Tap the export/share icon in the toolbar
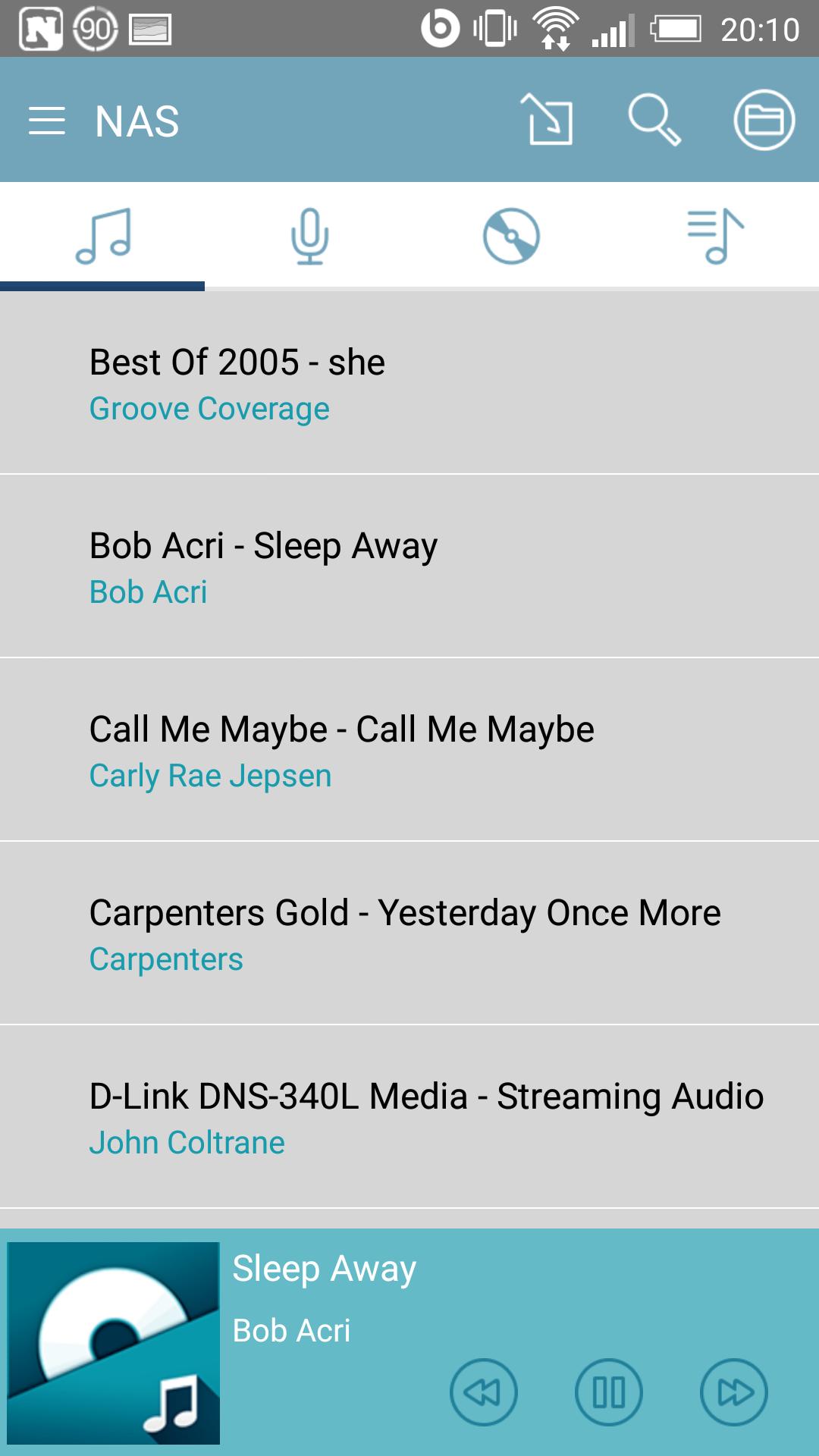 [548, 120]
